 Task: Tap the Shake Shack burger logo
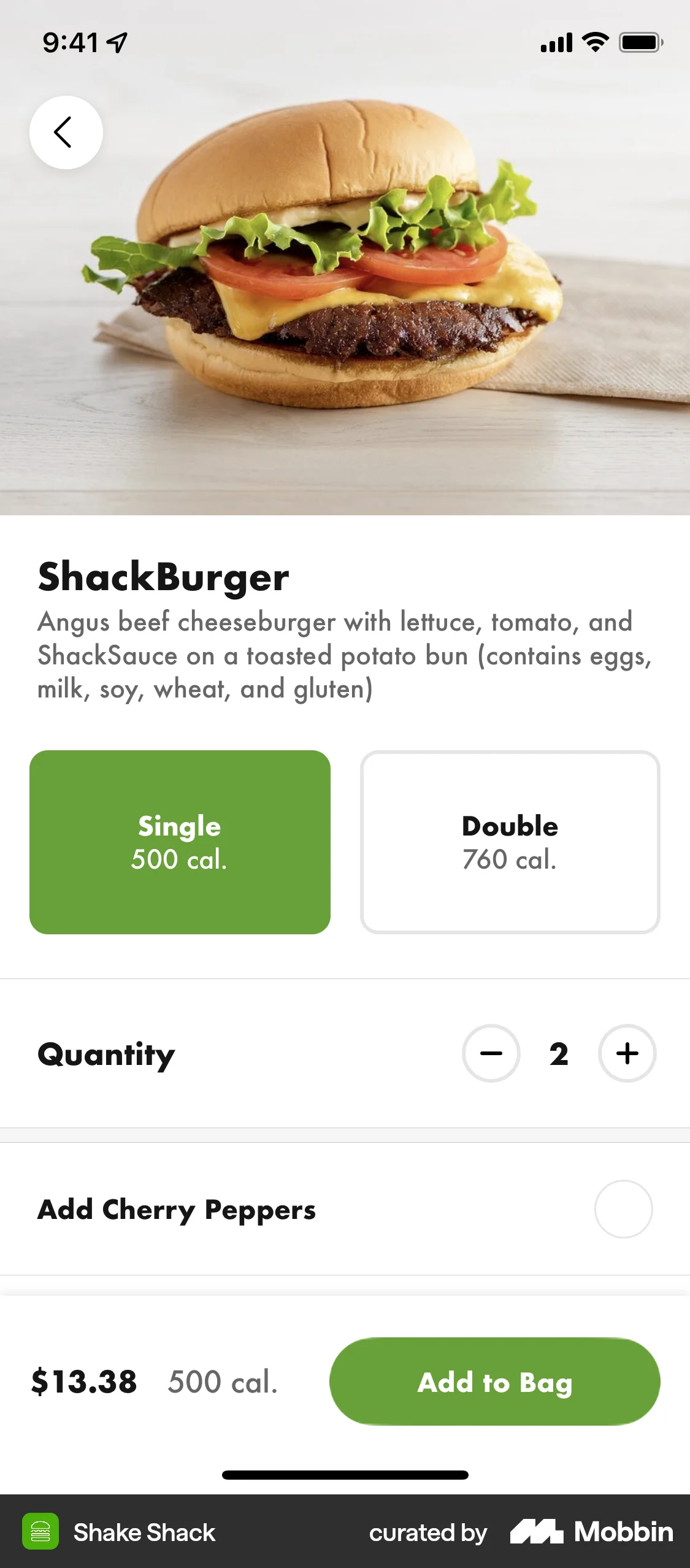(40, 1532)
